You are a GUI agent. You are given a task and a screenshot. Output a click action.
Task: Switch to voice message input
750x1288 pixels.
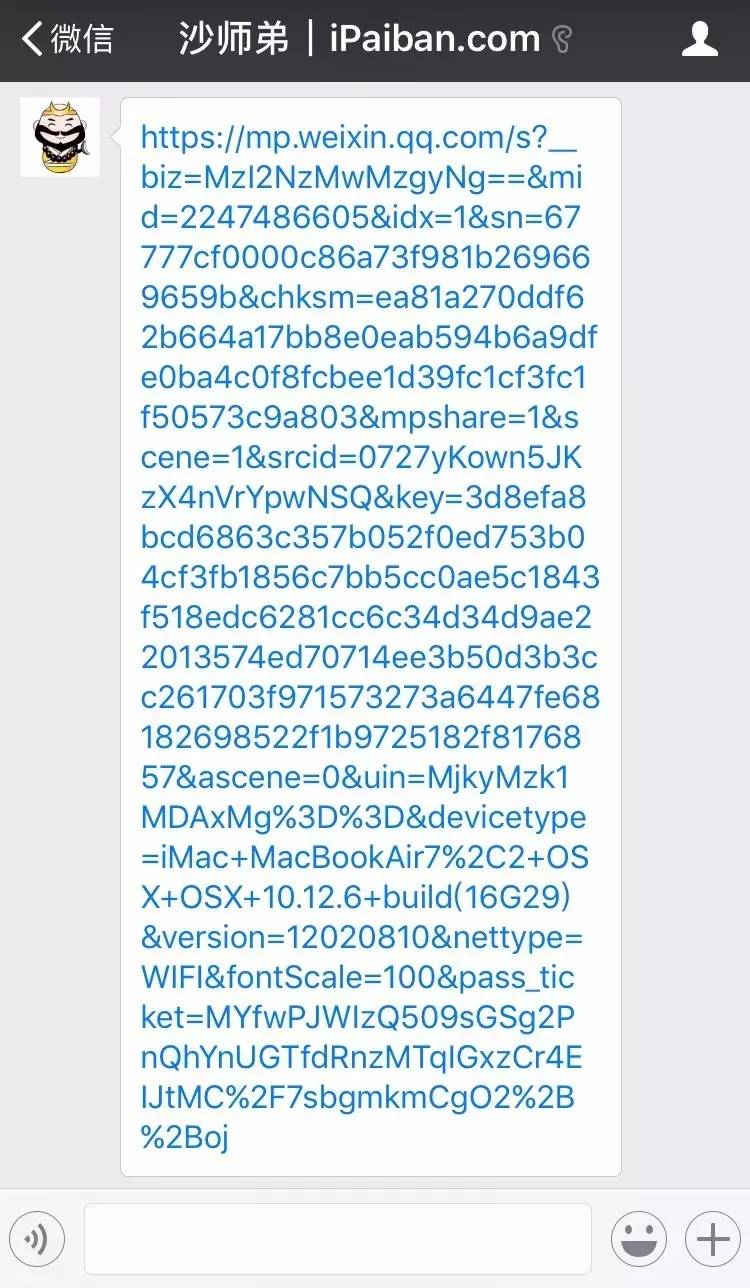pos(37,1240)
